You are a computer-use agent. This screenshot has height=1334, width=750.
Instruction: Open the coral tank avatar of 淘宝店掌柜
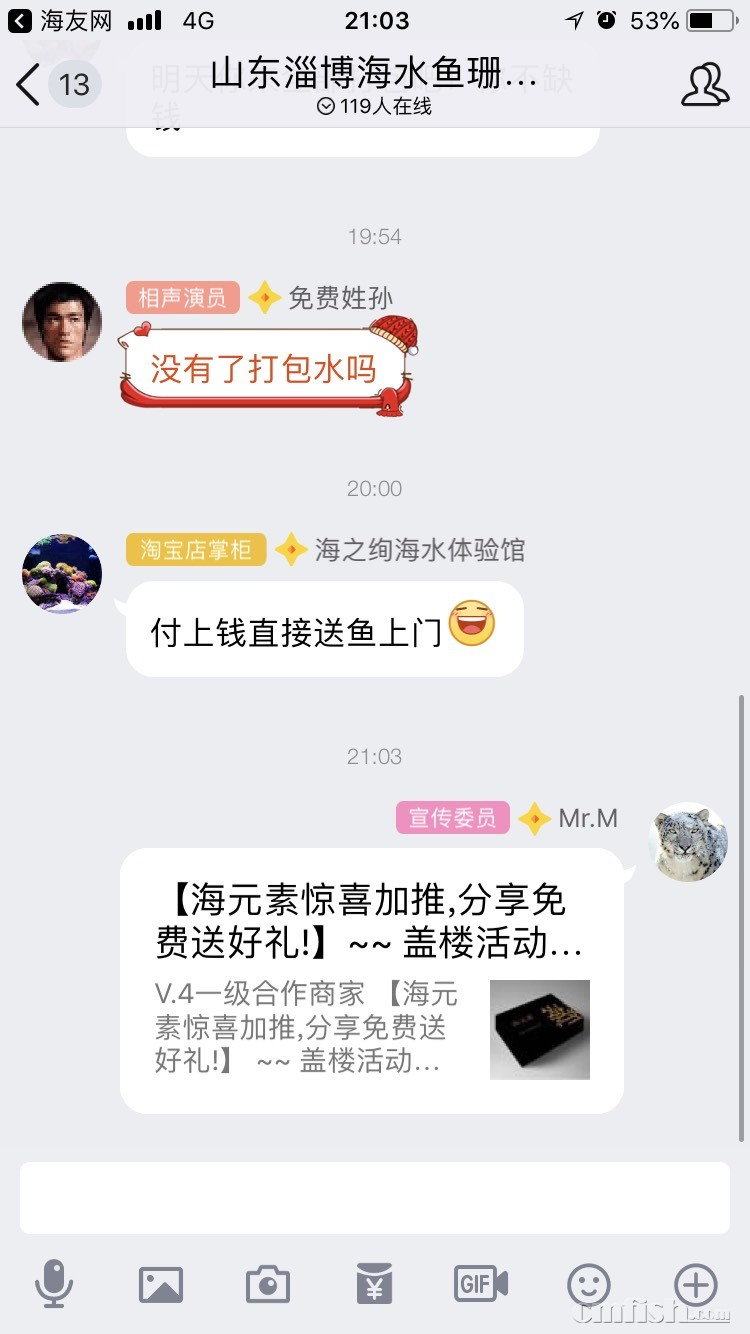click(x=61, y=573)
